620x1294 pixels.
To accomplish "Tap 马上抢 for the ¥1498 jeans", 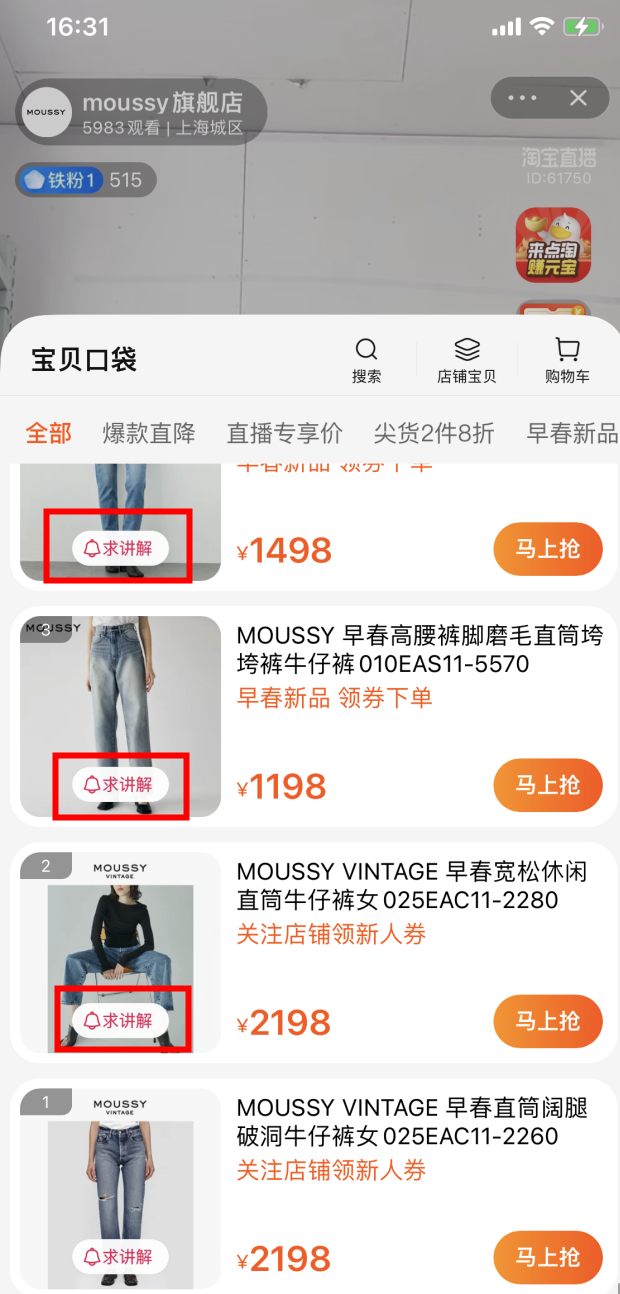I will tap(548, 549).
